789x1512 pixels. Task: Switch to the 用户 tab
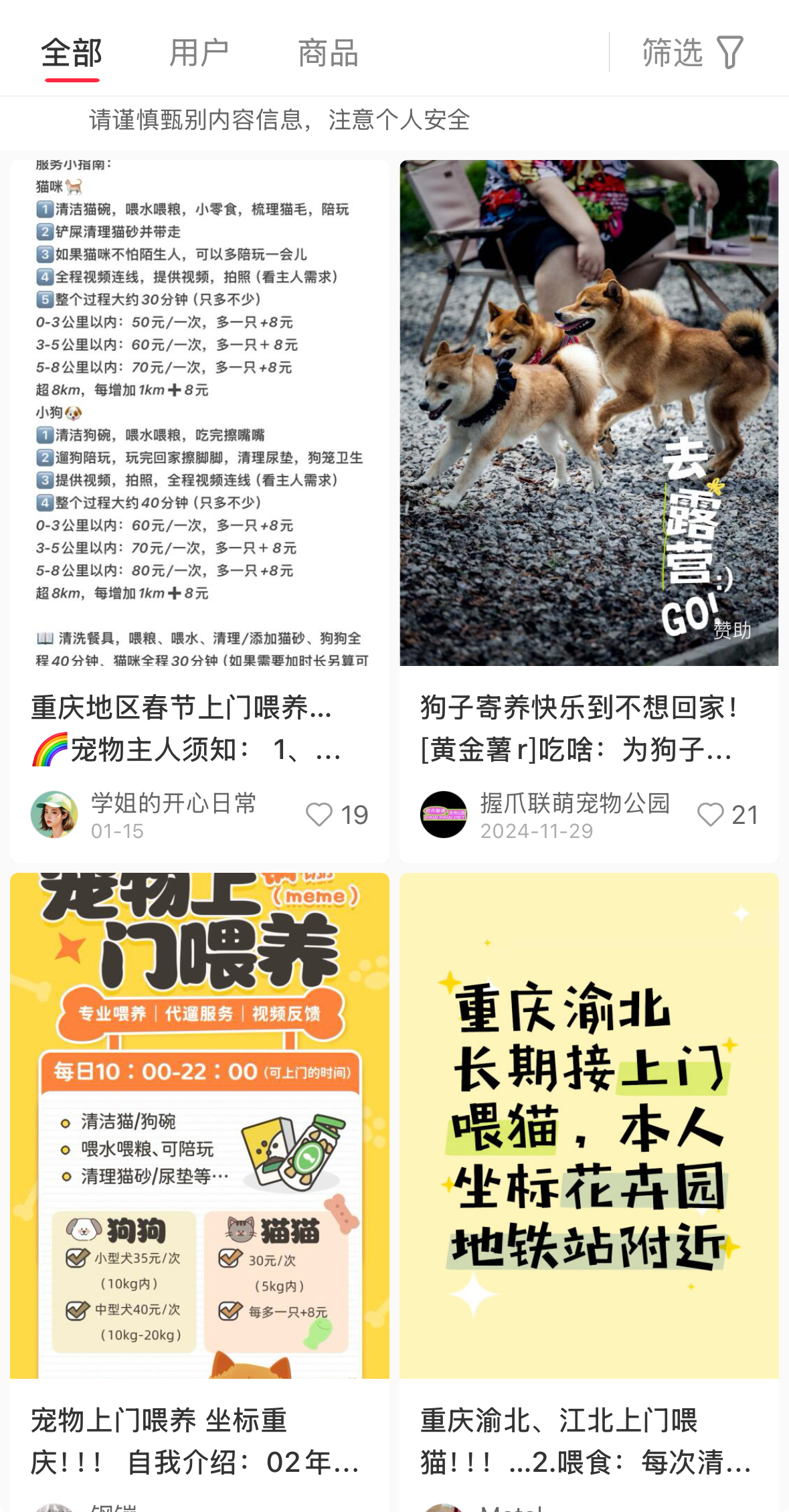(x=199, y=53)
